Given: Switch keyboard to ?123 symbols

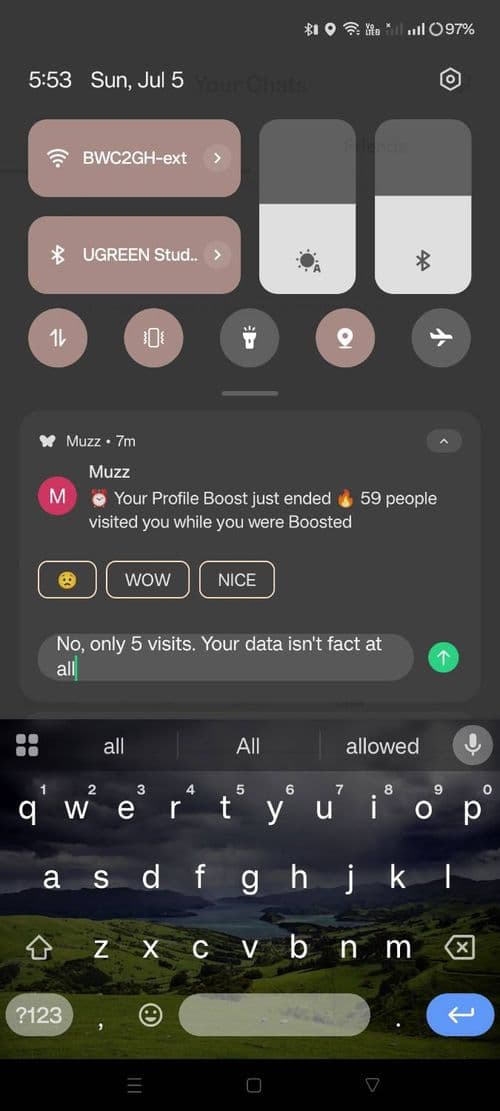Looking at the screenshot, I should 39,1015.
